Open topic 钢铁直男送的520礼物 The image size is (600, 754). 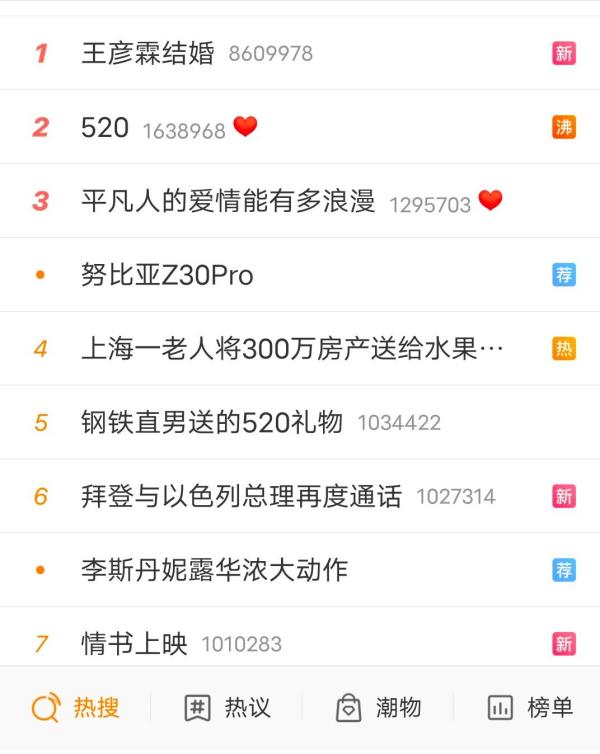click(212, 423)
